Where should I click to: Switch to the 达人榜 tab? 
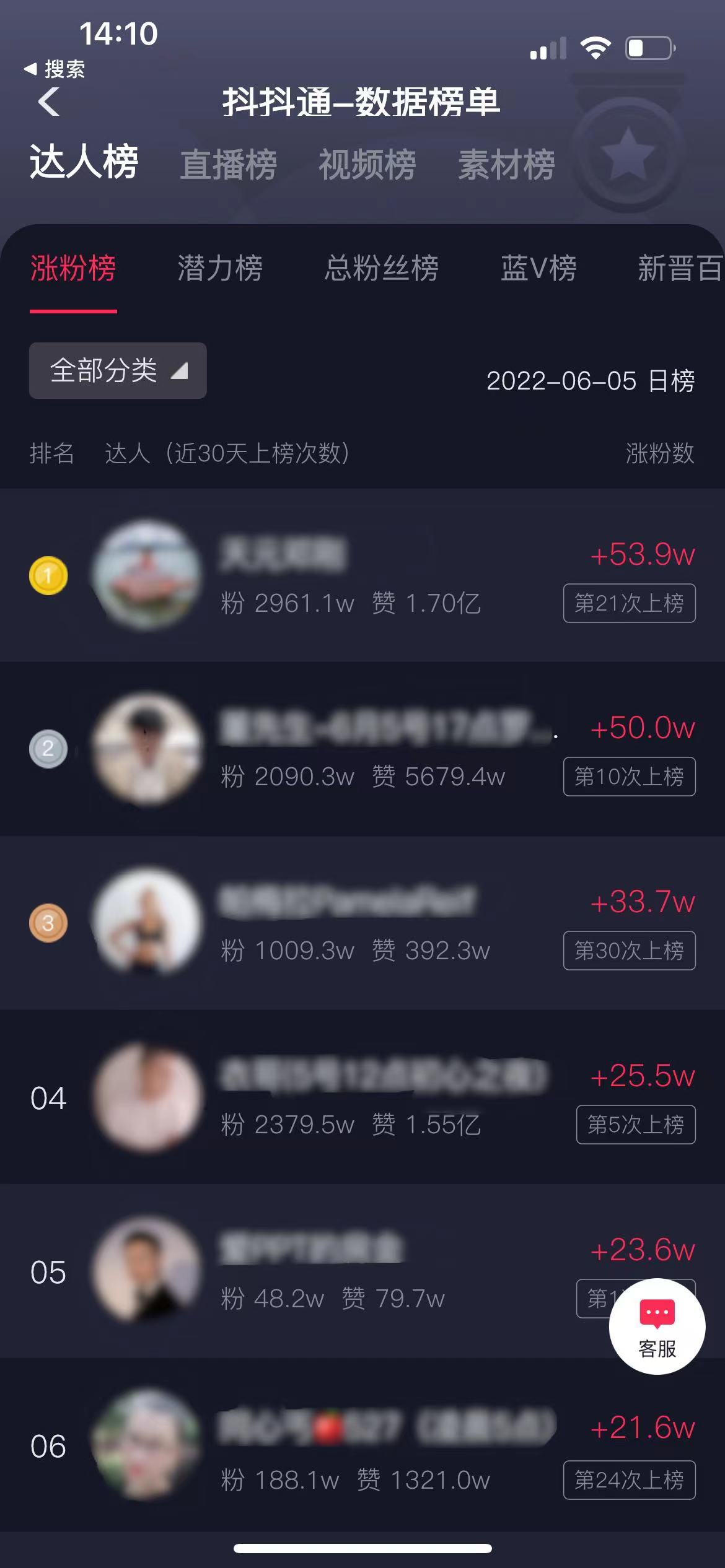(84, 162)
